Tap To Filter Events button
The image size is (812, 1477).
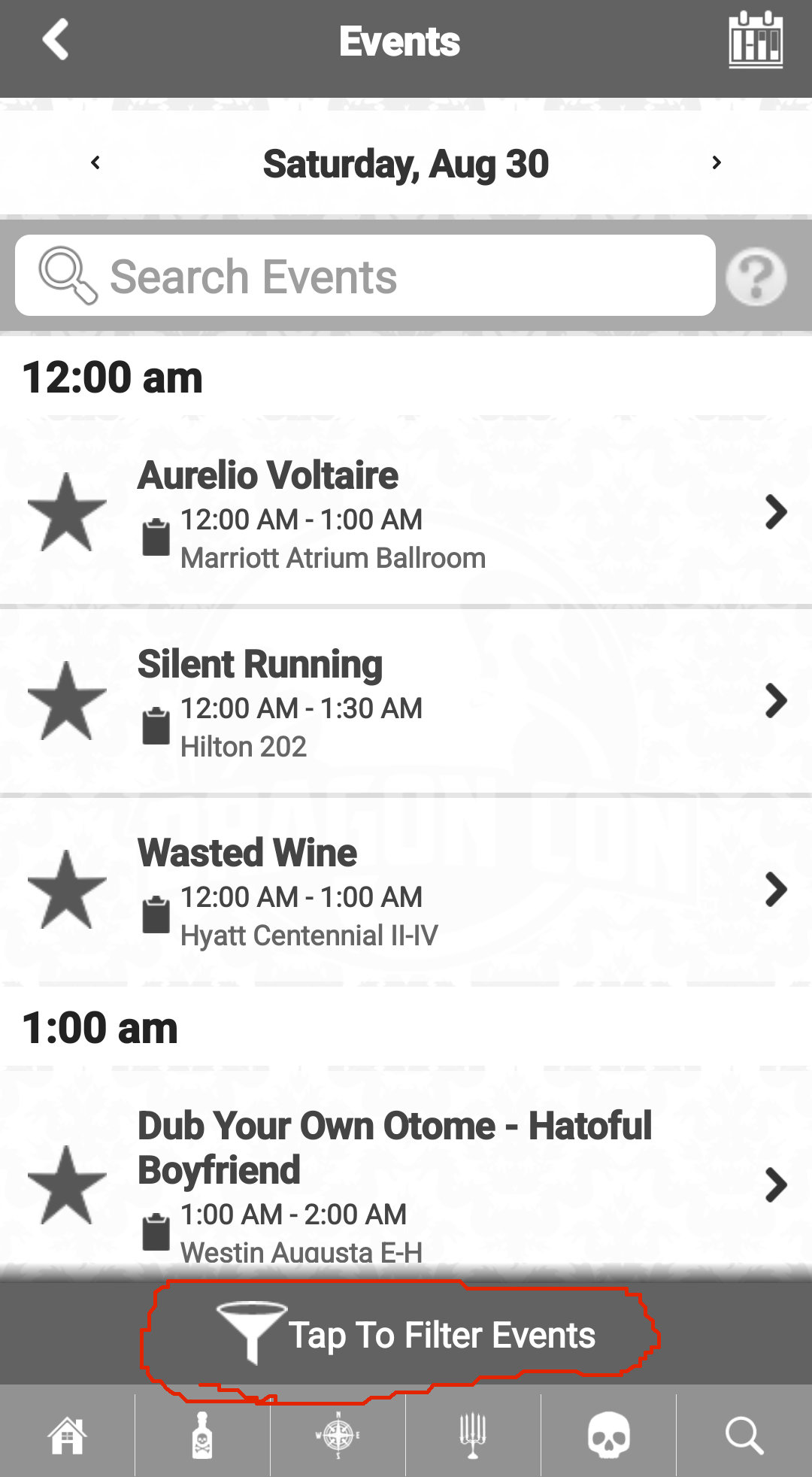(406, 1336)
